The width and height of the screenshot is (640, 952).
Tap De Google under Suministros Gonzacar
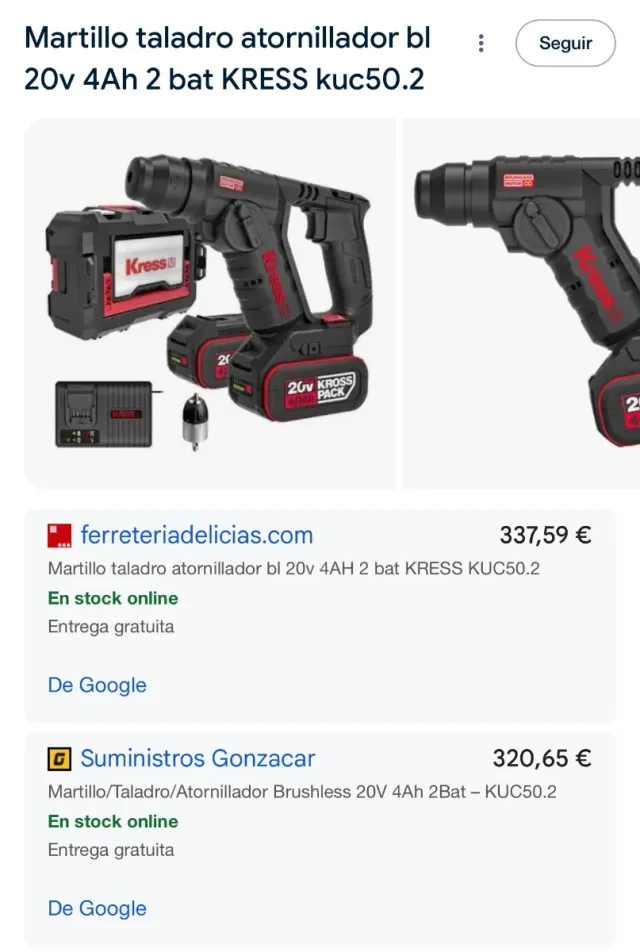pyautogui.click(x=97, y=908)
